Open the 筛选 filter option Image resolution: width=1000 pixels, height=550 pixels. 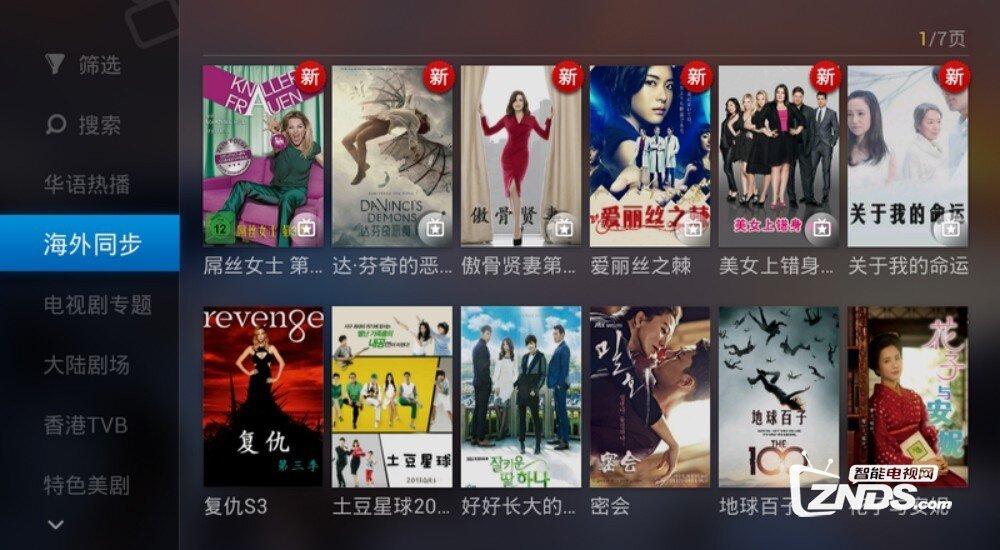tap(86, 65)
